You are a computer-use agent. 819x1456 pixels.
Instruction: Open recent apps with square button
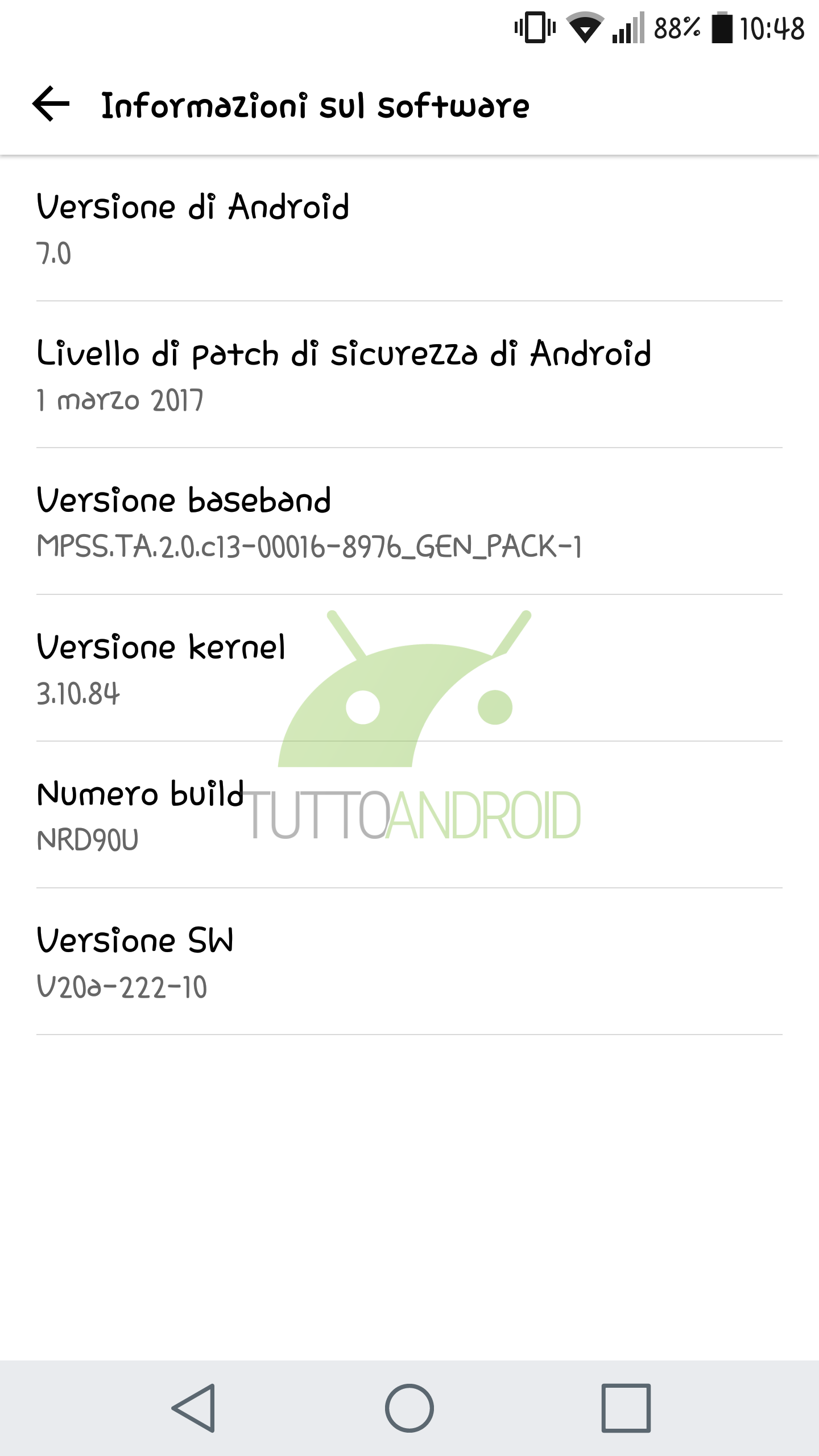pos(626,1408)
